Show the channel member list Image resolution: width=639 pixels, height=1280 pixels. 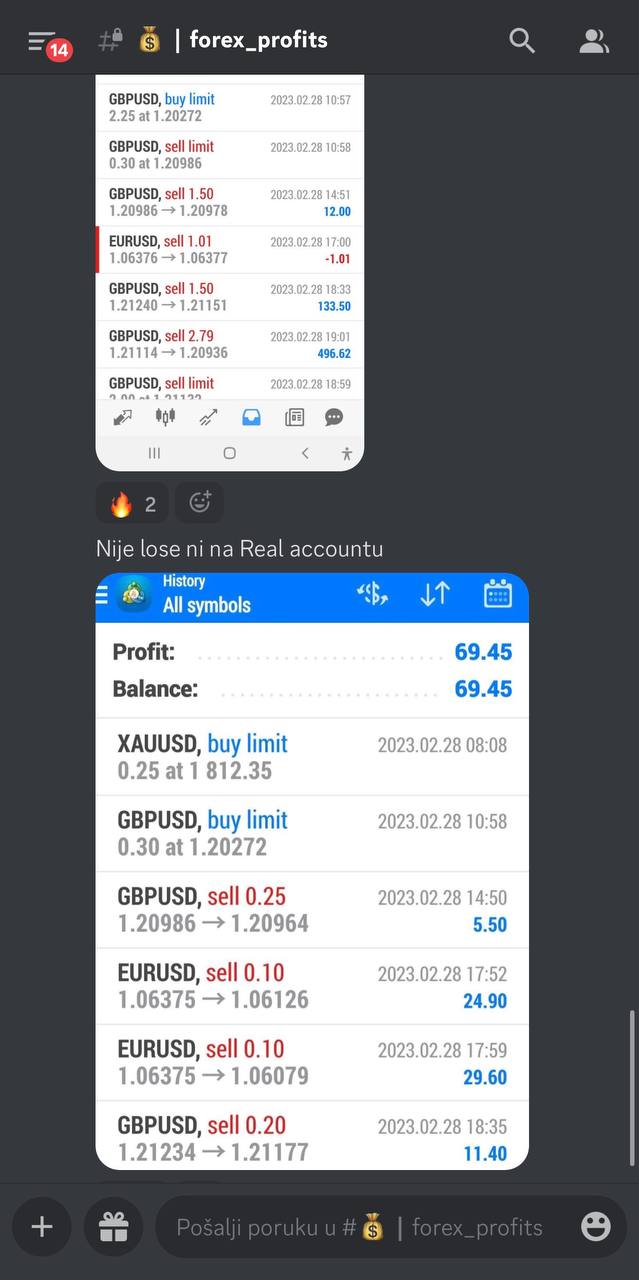(x=594, y=41)
